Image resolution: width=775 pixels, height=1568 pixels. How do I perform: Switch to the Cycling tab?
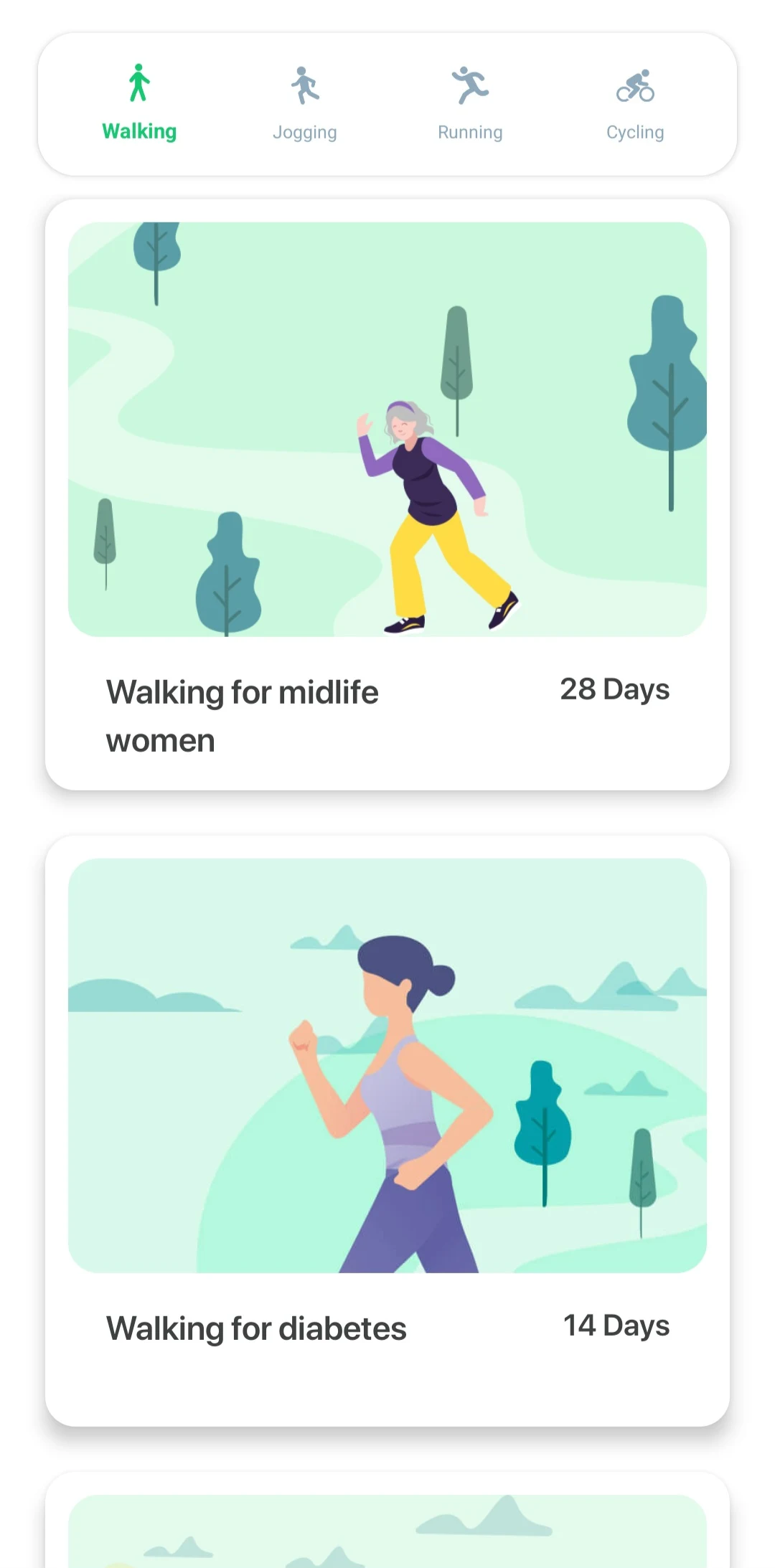(635, 104)
